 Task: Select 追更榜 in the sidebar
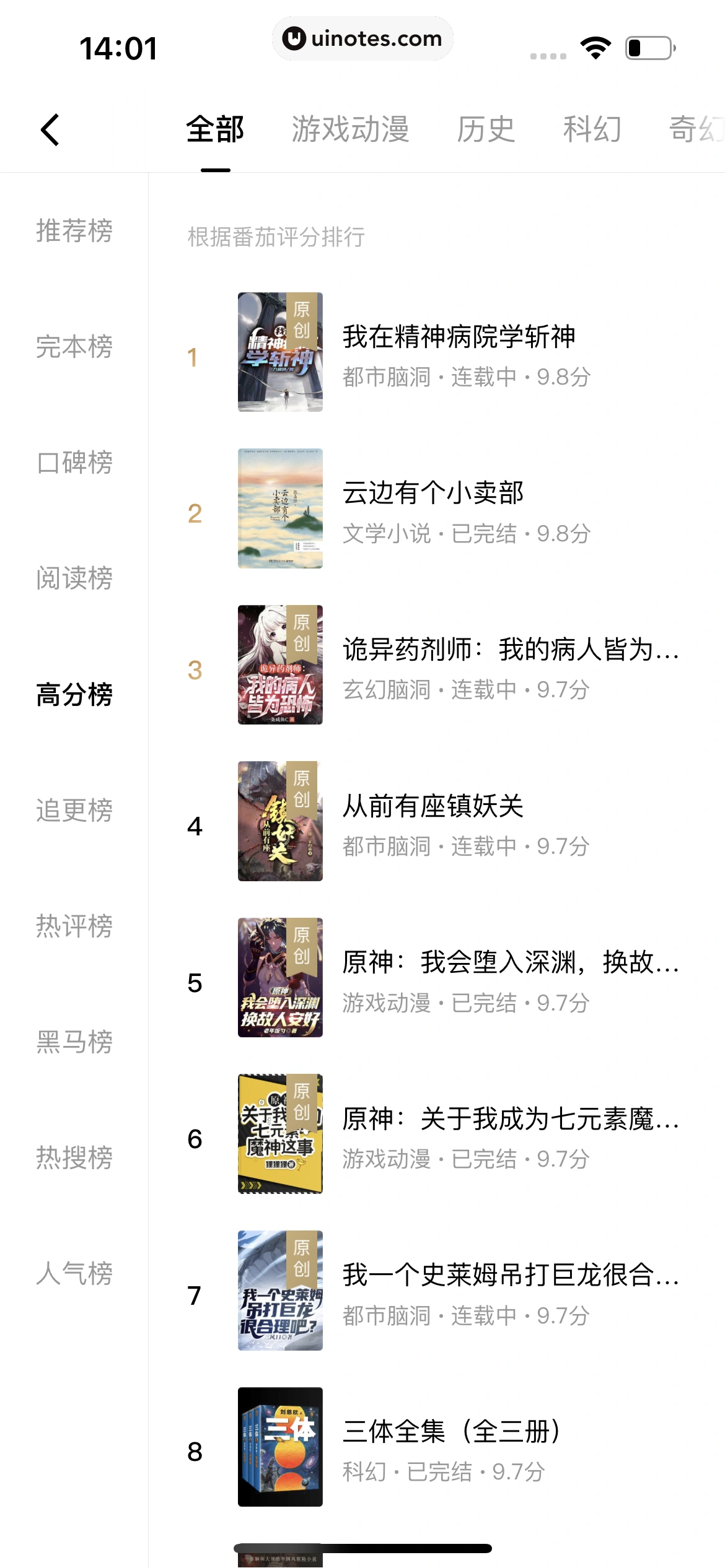click(74, 810)
